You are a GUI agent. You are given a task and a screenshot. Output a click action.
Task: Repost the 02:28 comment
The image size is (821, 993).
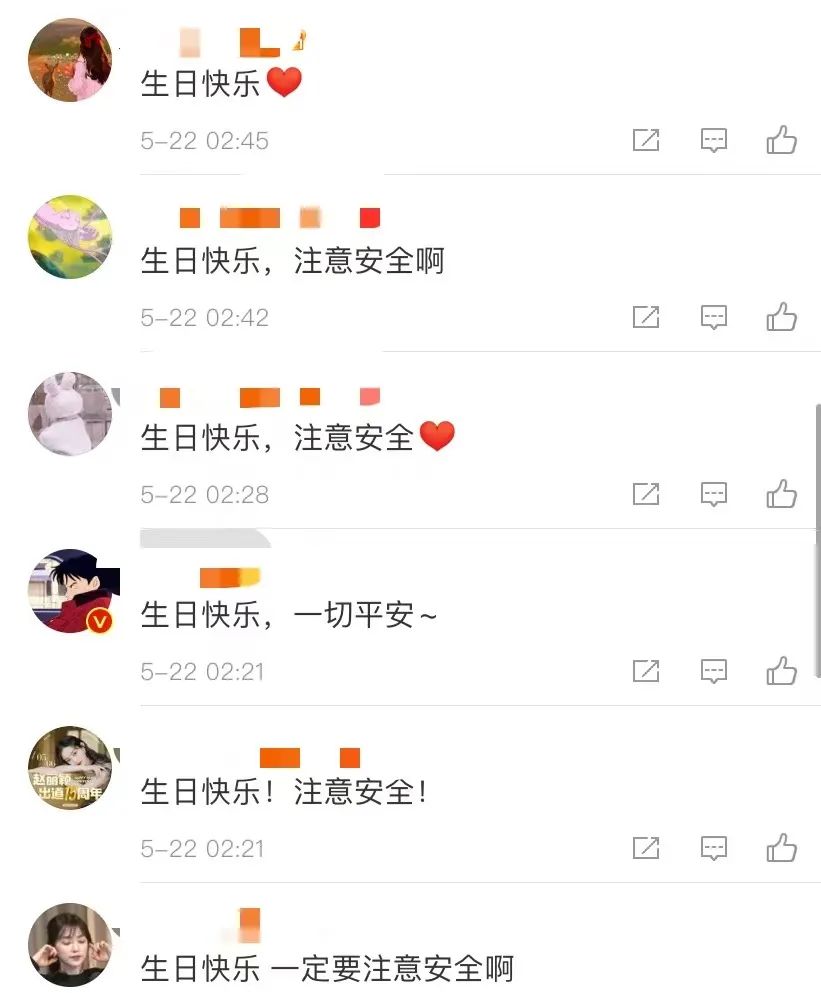[x=646, y=495]
